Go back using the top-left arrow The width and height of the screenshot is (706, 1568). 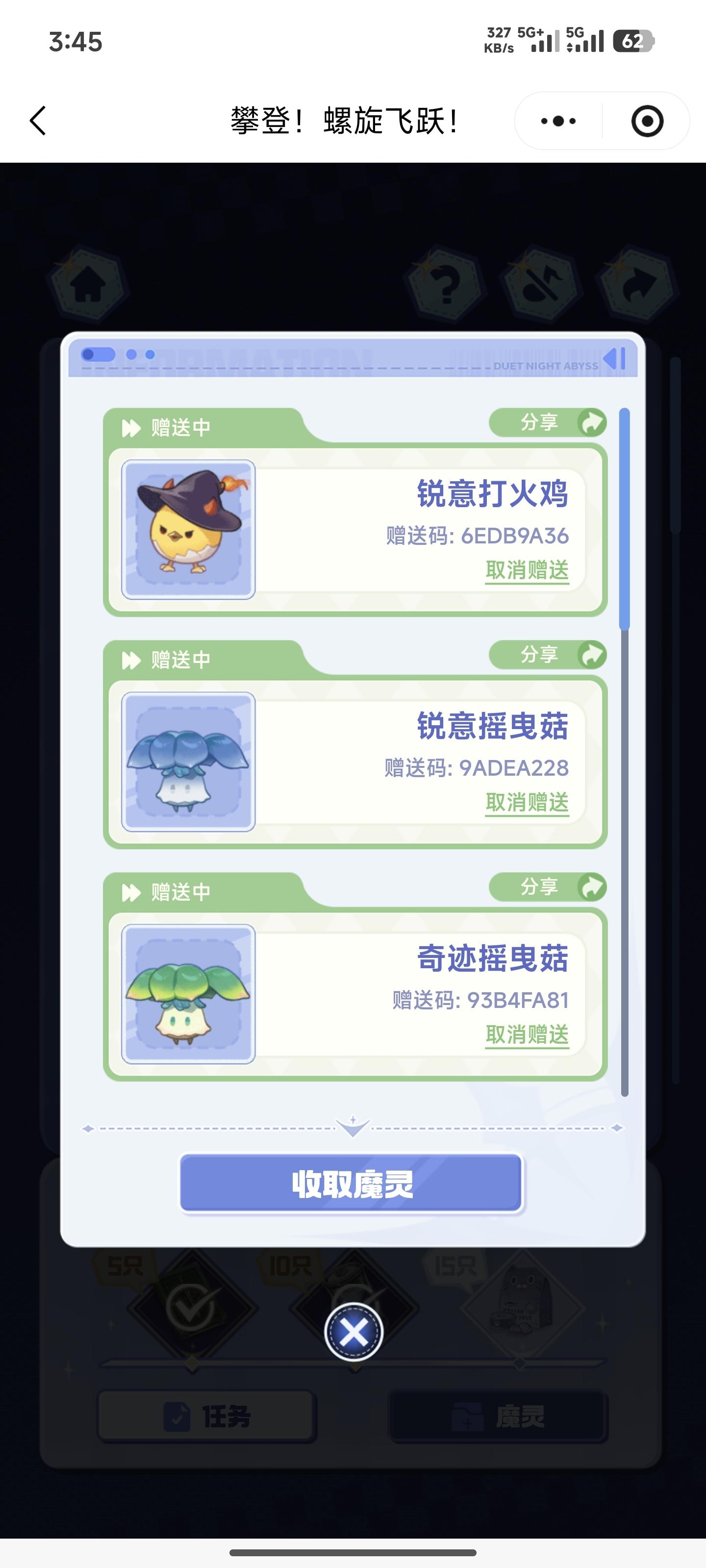click(x=38, y=121)
